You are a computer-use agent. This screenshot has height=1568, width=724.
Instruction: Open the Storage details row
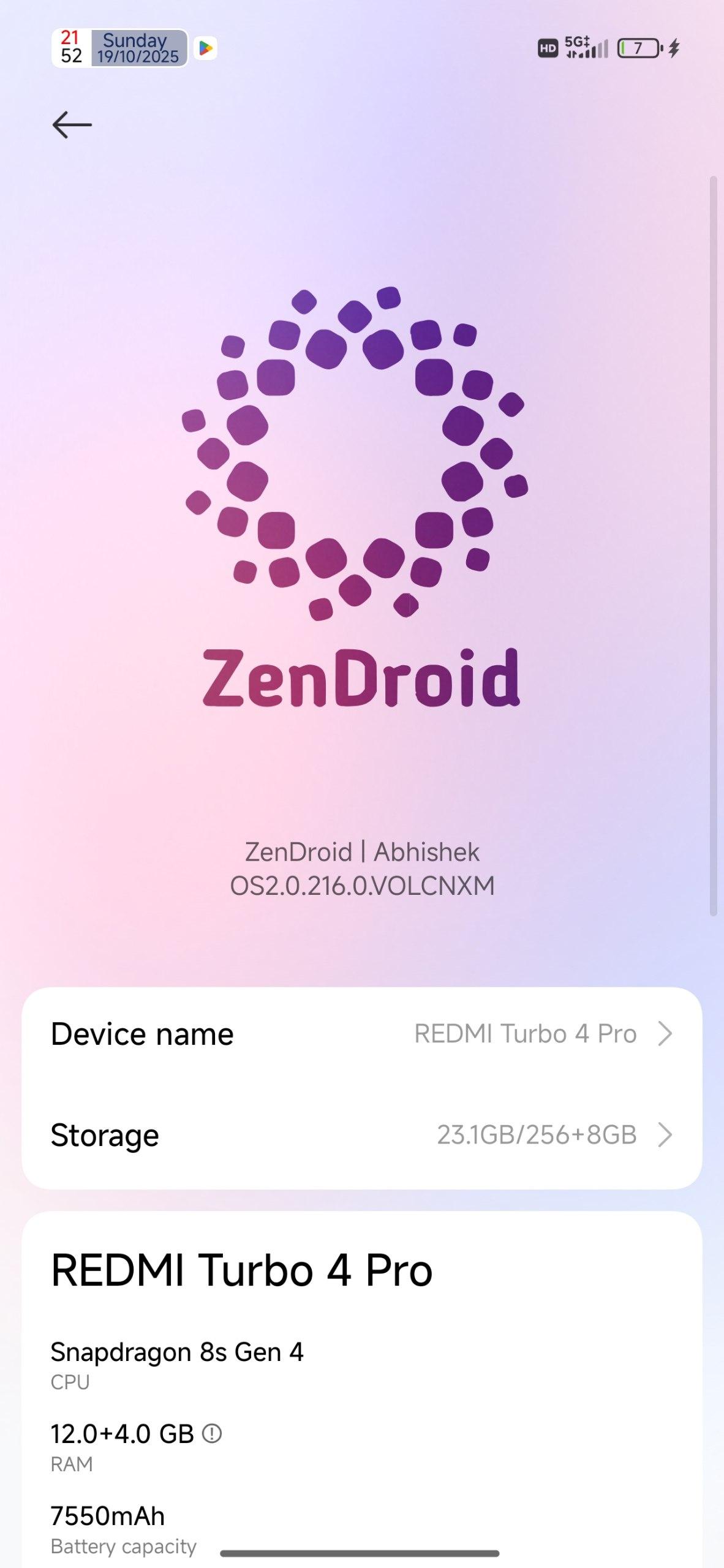pyautogui.click(x=361, y=1135)
